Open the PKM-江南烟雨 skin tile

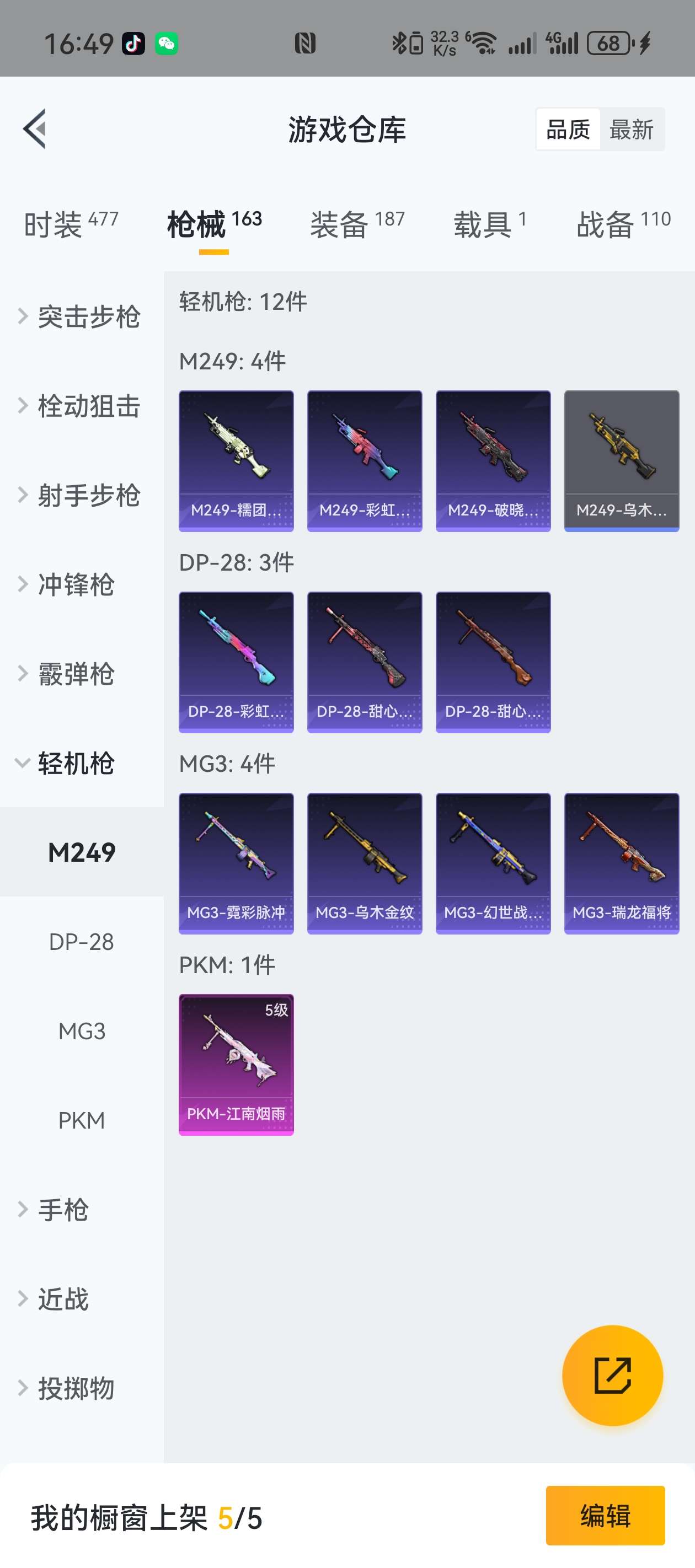236,1064
